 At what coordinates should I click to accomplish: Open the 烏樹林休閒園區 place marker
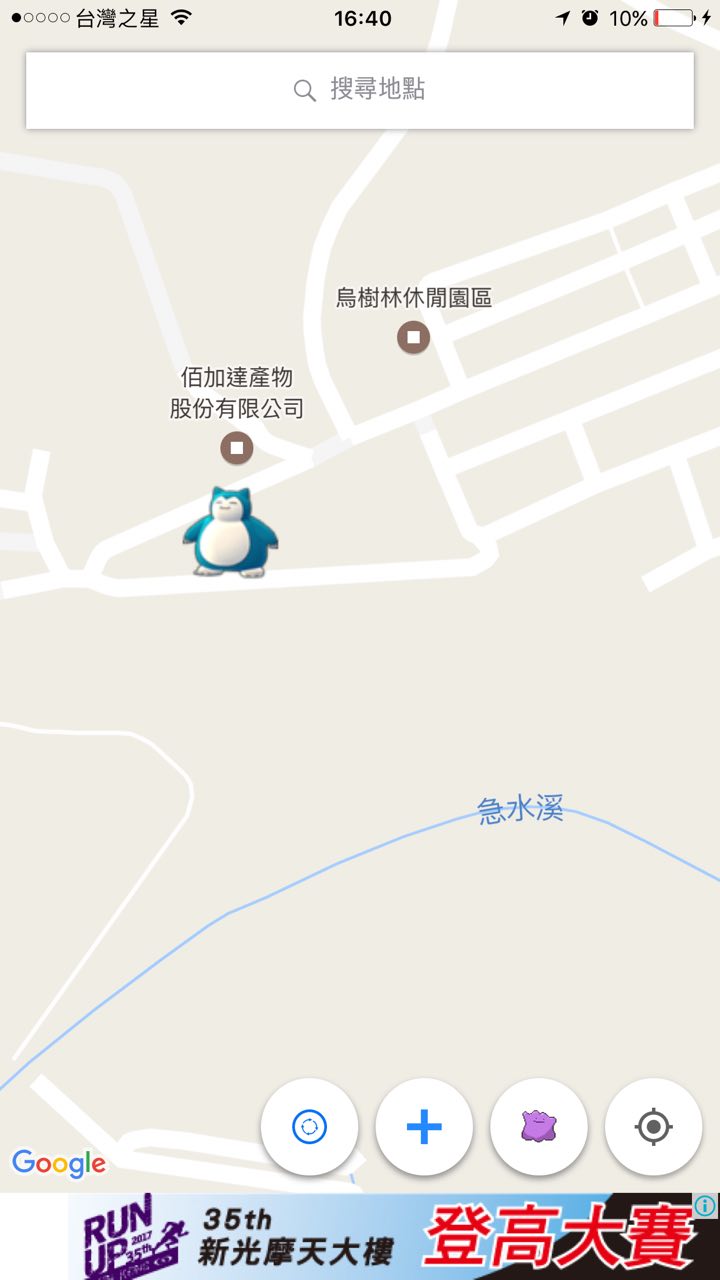pos(413,337)
